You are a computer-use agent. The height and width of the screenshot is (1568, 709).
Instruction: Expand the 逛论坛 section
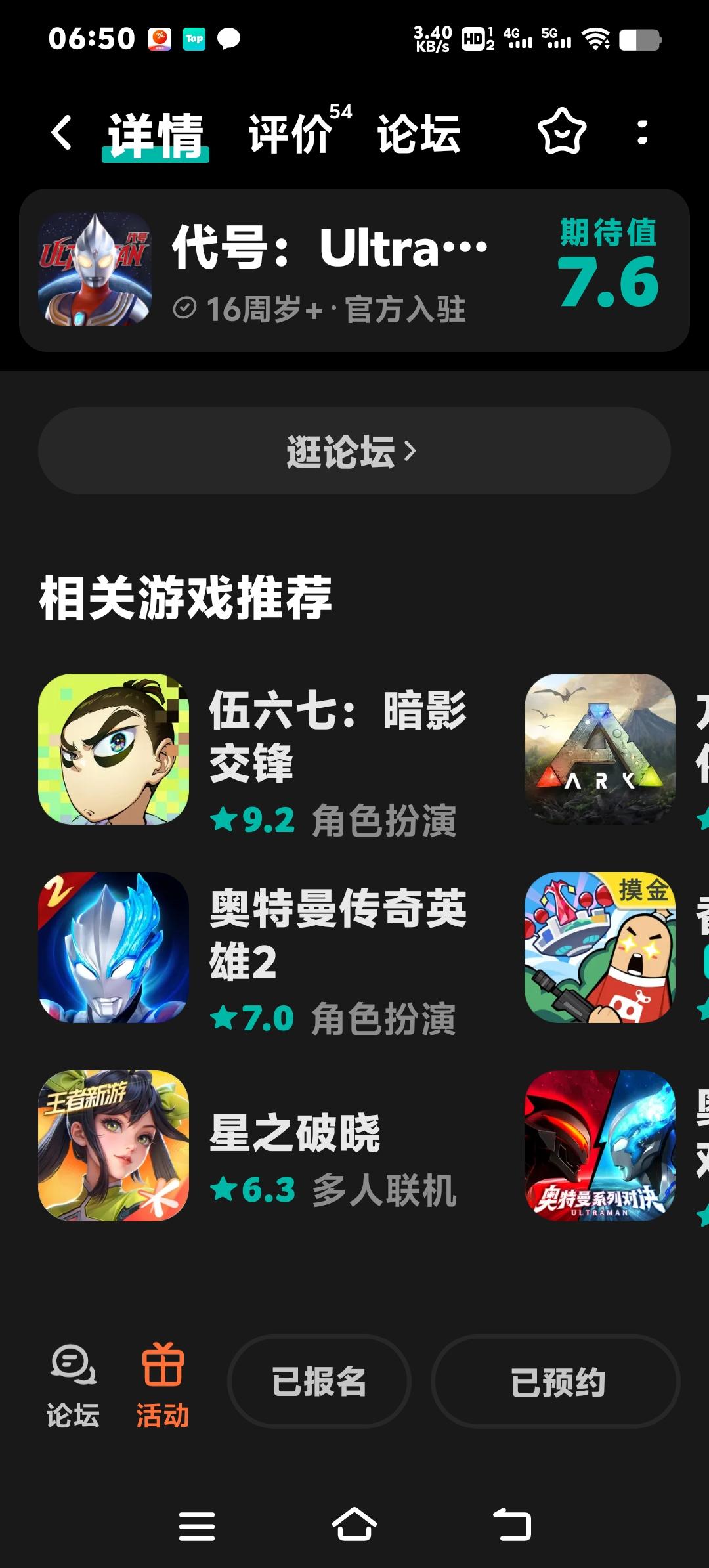coord(354,451)
